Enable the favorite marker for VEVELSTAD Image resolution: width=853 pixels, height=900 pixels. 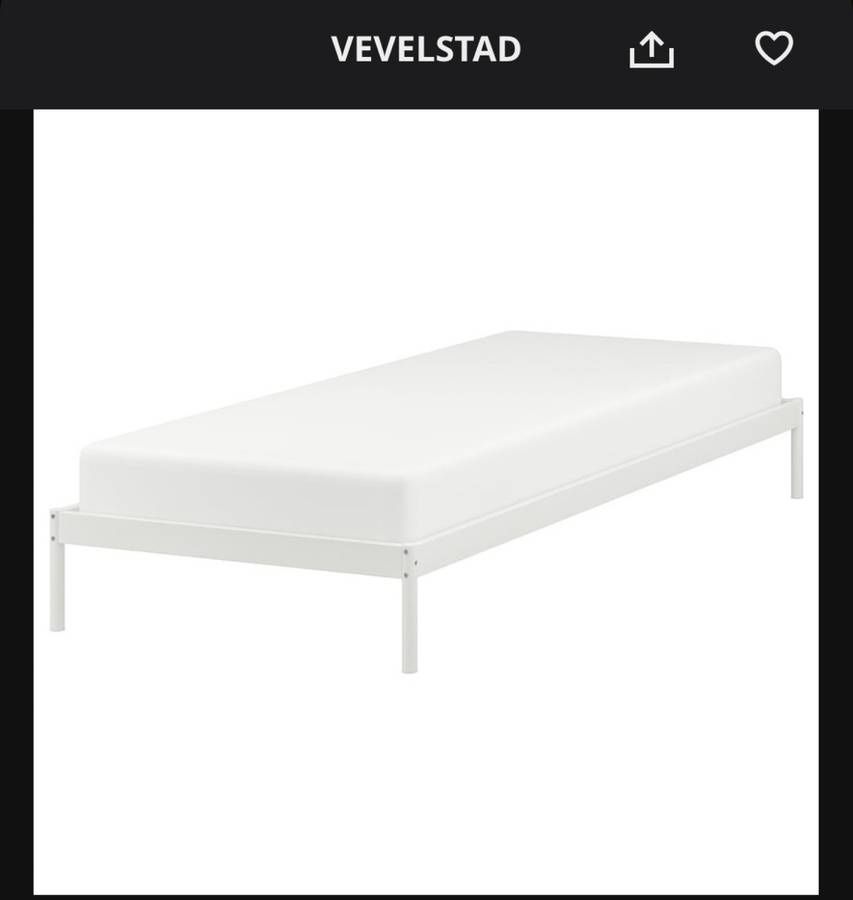pyautogui.click(x=775, y=49)
